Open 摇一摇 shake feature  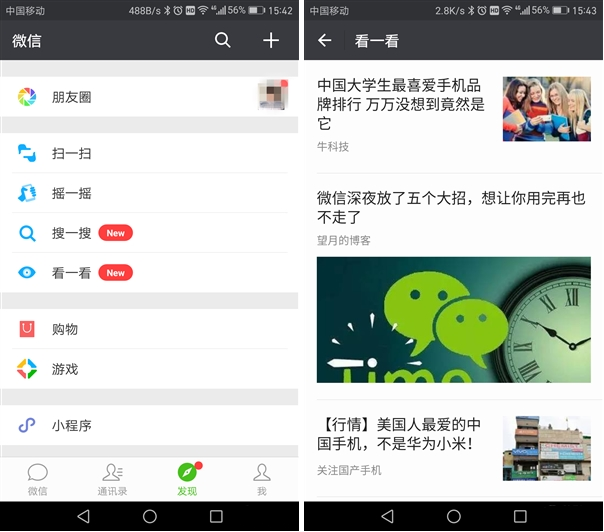click(x=150, y=193)
